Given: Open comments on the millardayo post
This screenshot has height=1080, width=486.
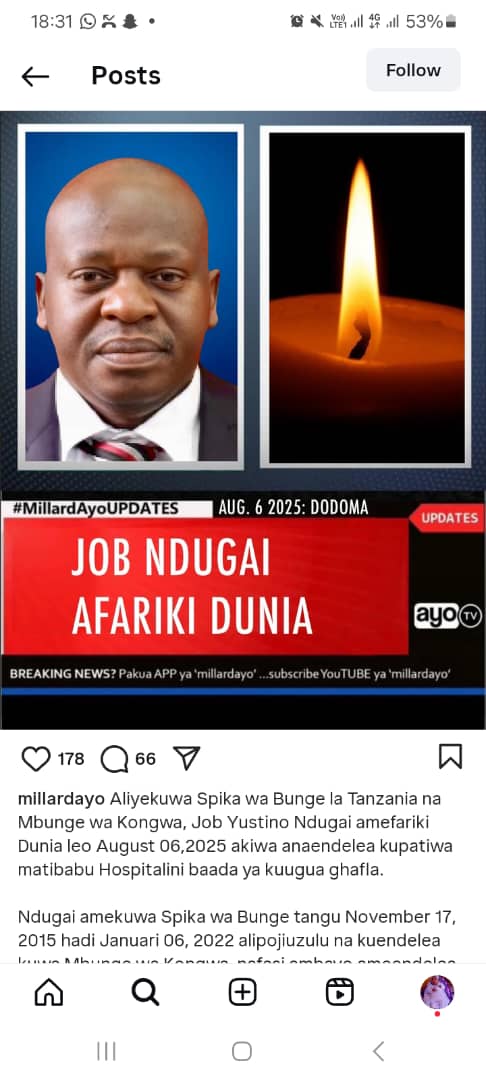Looking at the screenshot, I should [x=114, y=759].
